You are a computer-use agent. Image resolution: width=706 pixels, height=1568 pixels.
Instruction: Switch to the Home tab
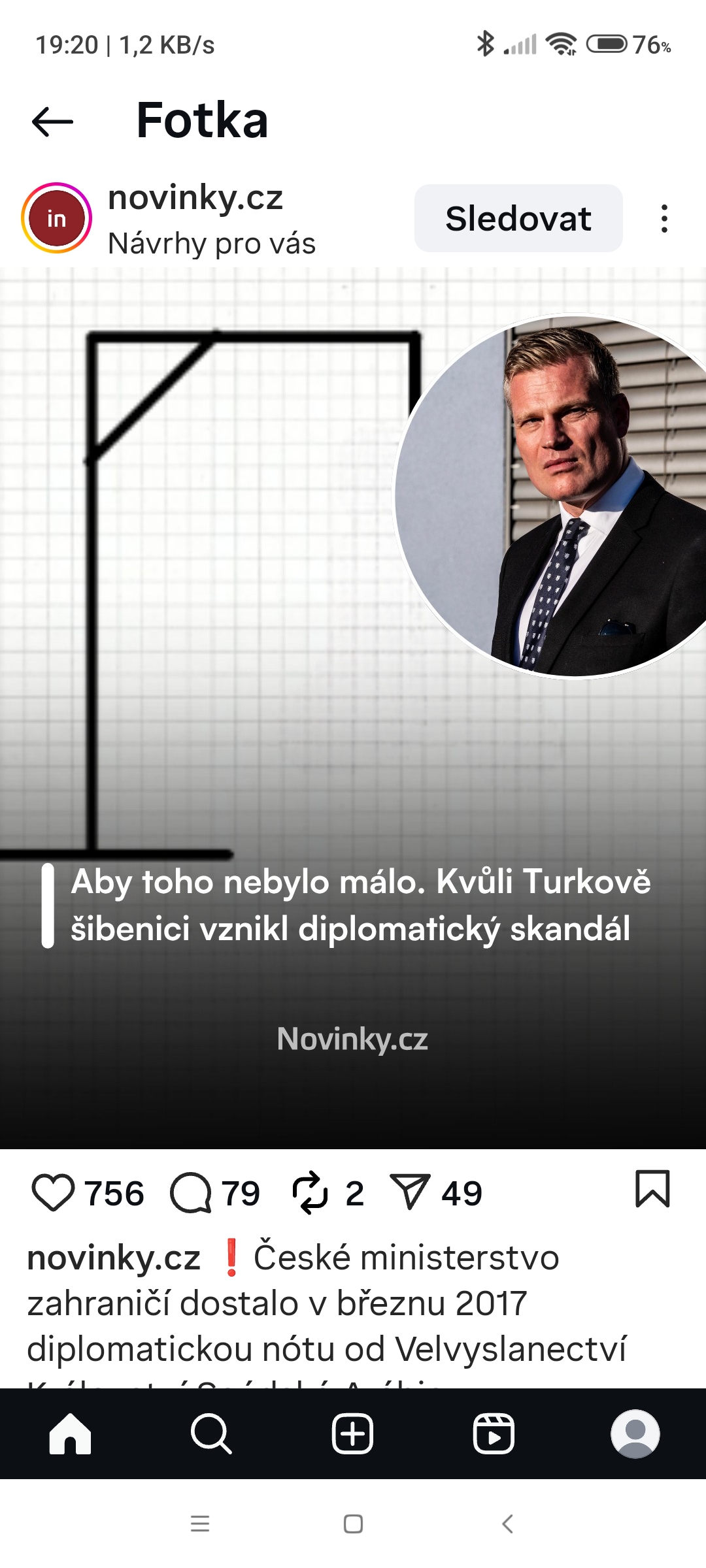click(70, 1433)
